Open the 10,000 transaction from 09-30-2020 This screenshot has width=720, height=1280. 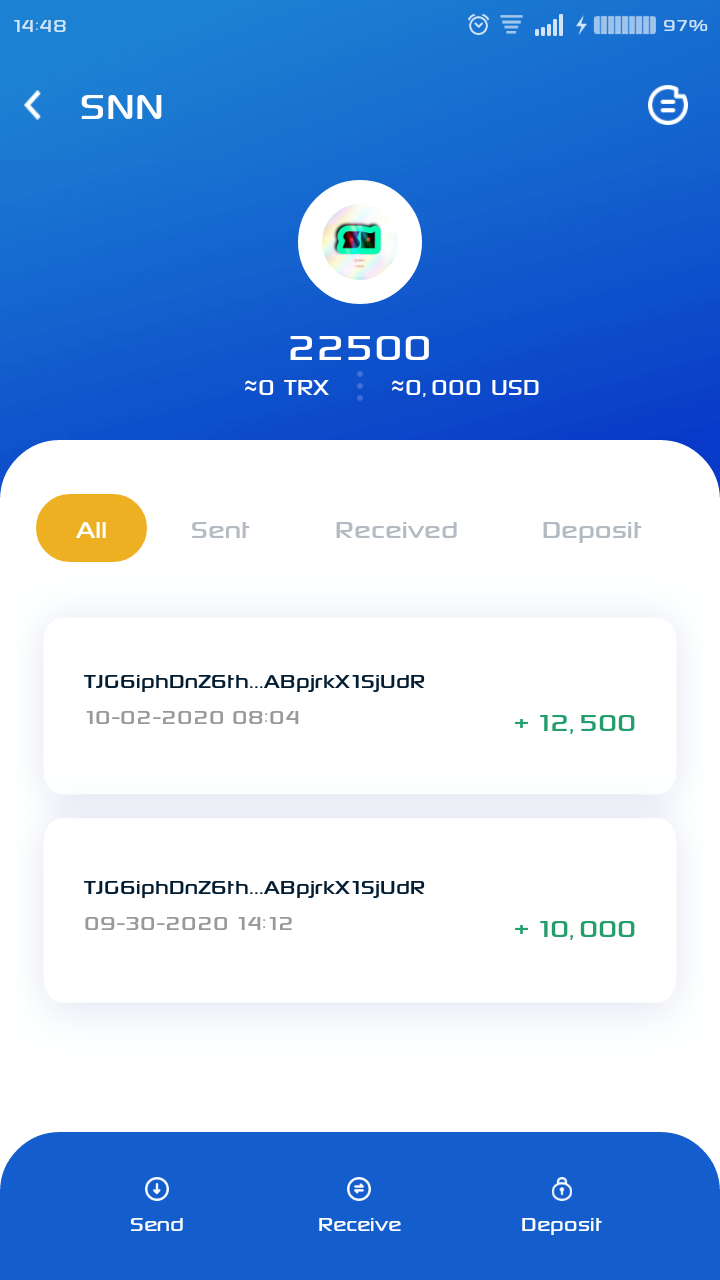click(x=360, y=910)
